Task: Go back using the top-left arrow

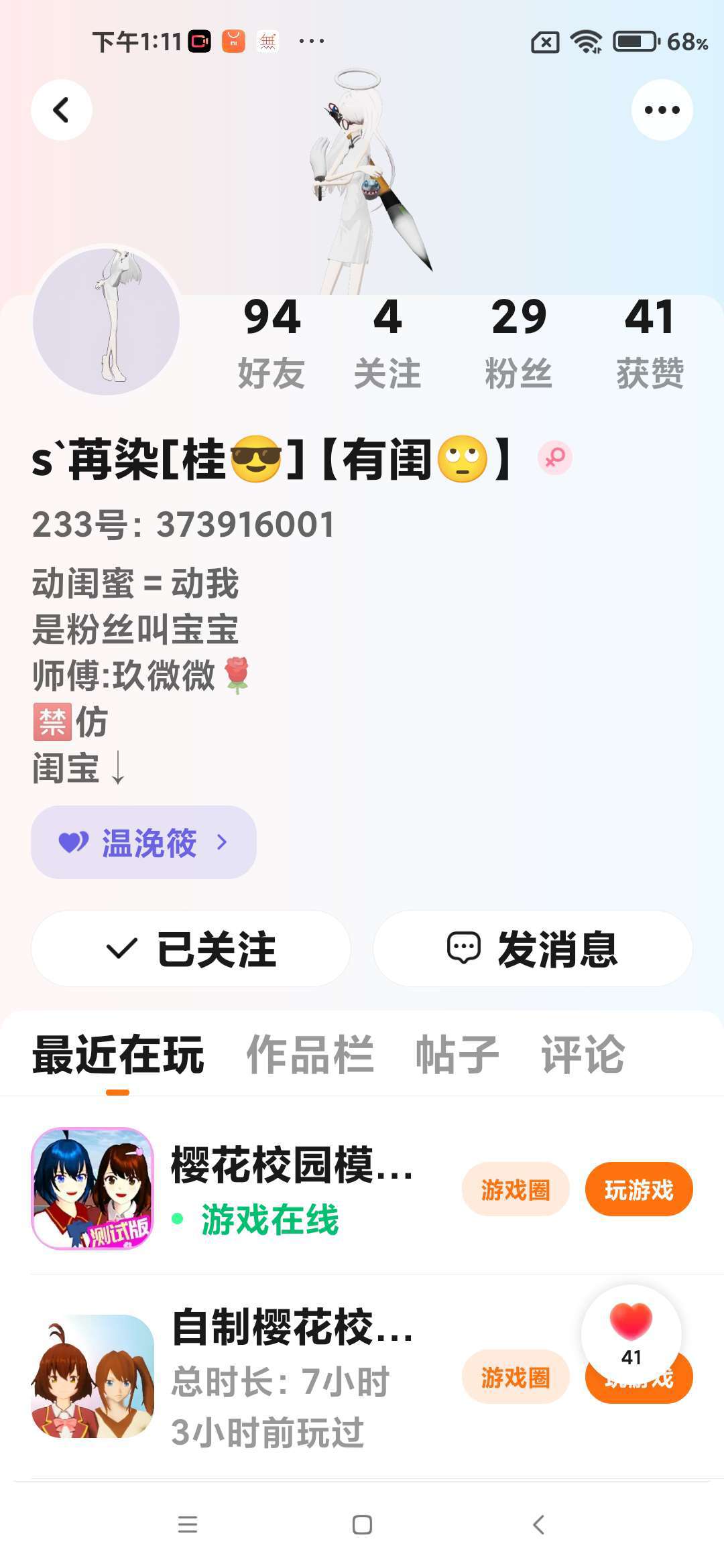Action: pos(62,110)
